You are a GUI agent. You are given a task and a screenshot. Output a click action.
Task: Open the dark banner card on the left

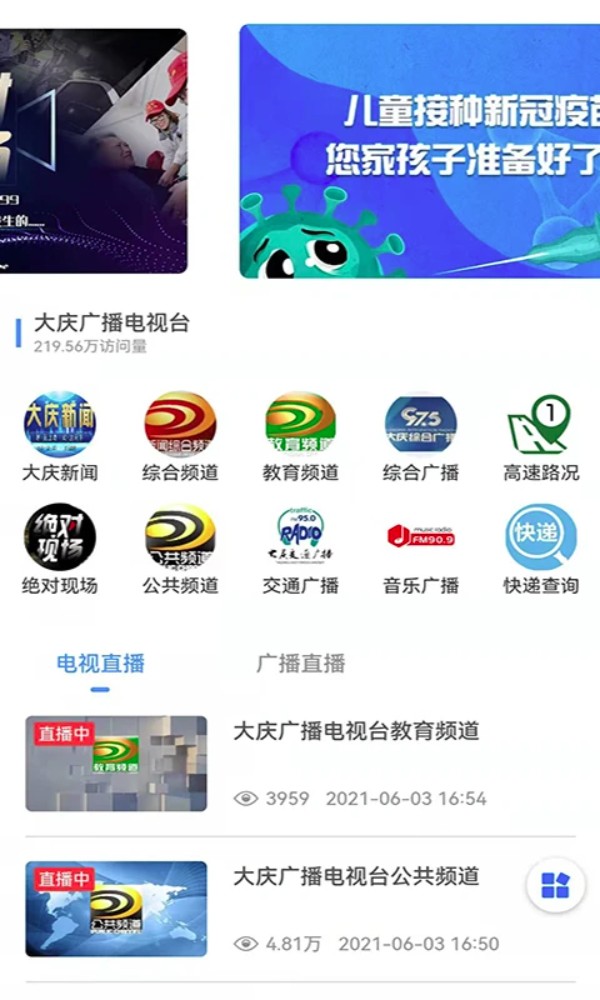(x=93, y=150)
